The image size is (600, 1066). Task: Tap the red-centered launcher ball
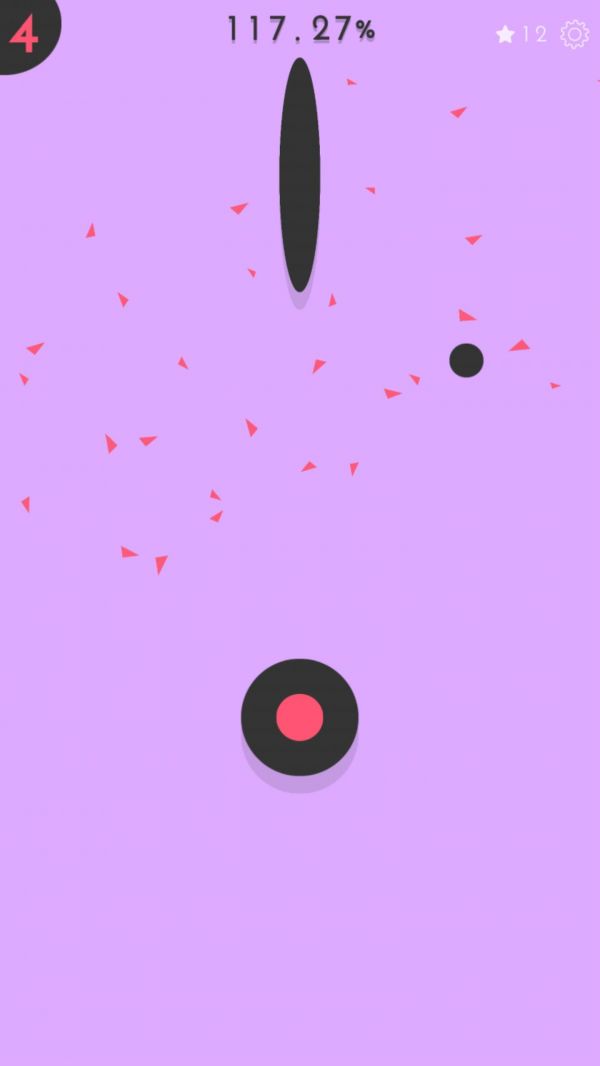pos(299,717)
